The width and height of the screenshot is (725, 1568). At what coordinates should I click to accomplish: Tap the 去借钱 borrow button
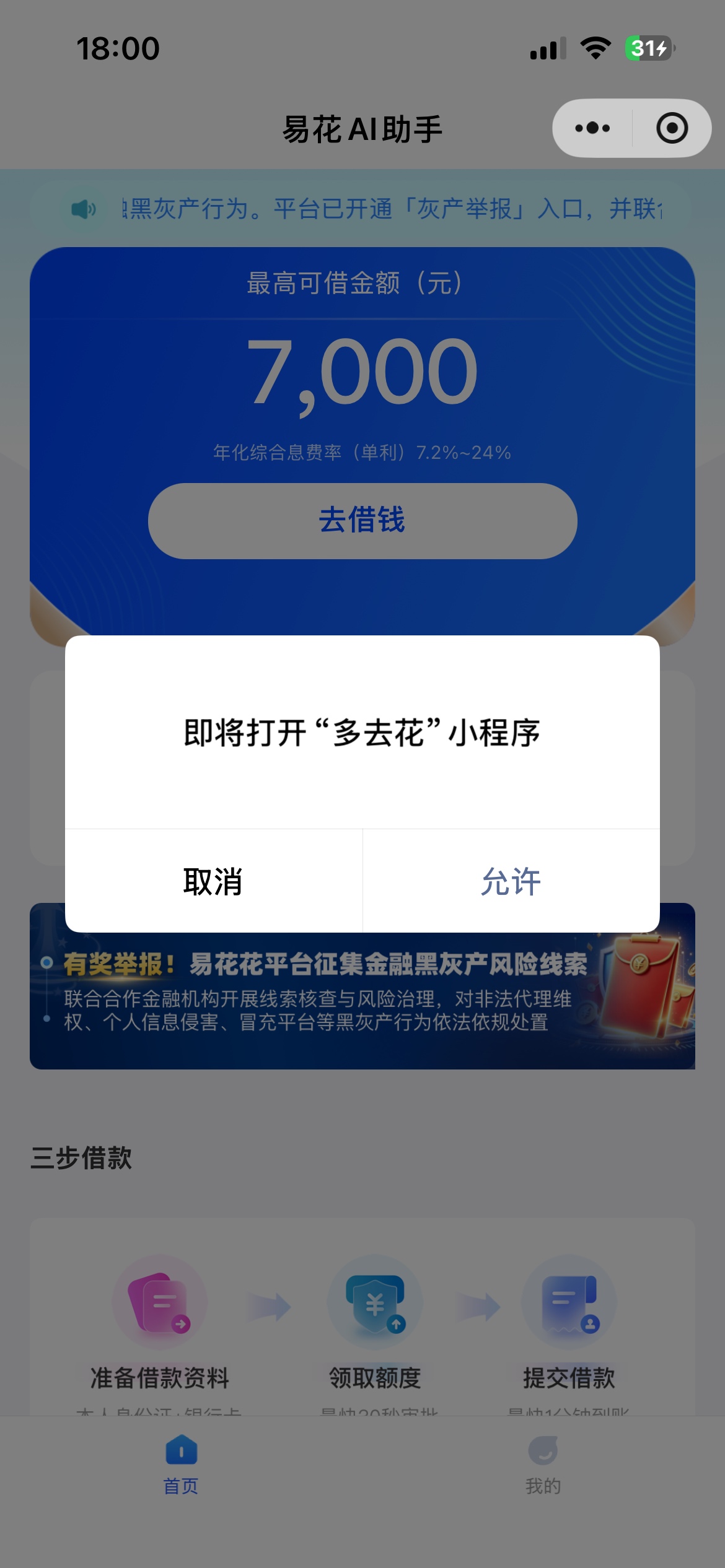click(362, 521)
